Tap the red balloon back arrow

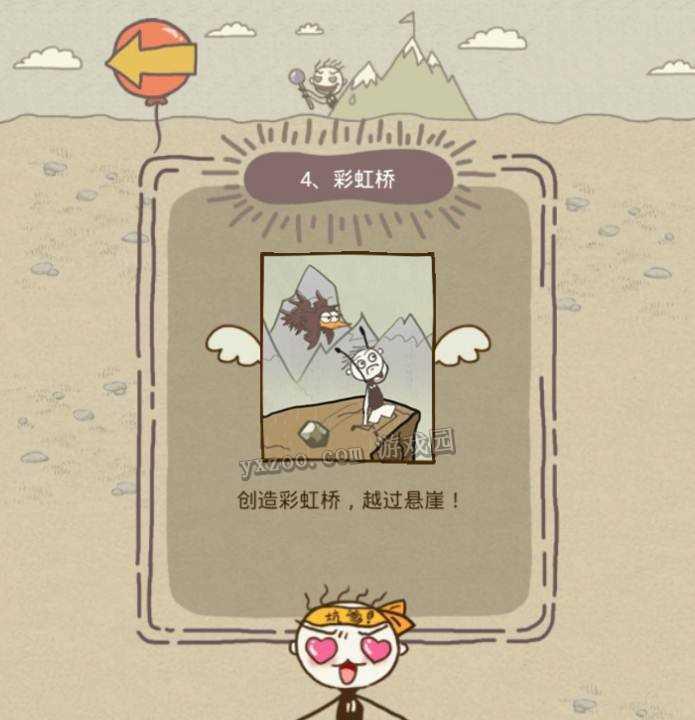(151, 63)
